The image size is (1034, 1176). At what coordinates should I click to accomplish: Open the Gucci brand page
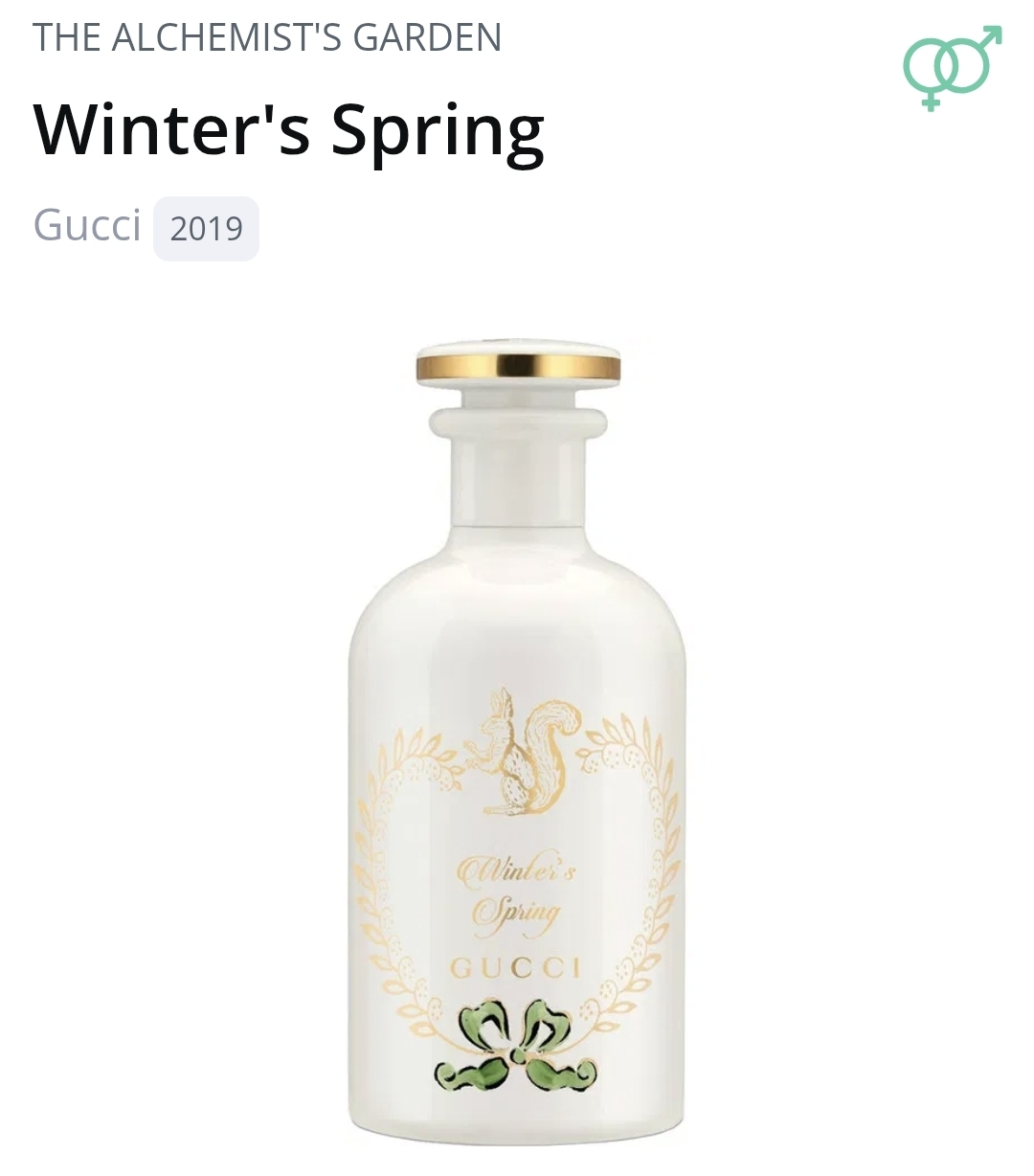(87, 226)
